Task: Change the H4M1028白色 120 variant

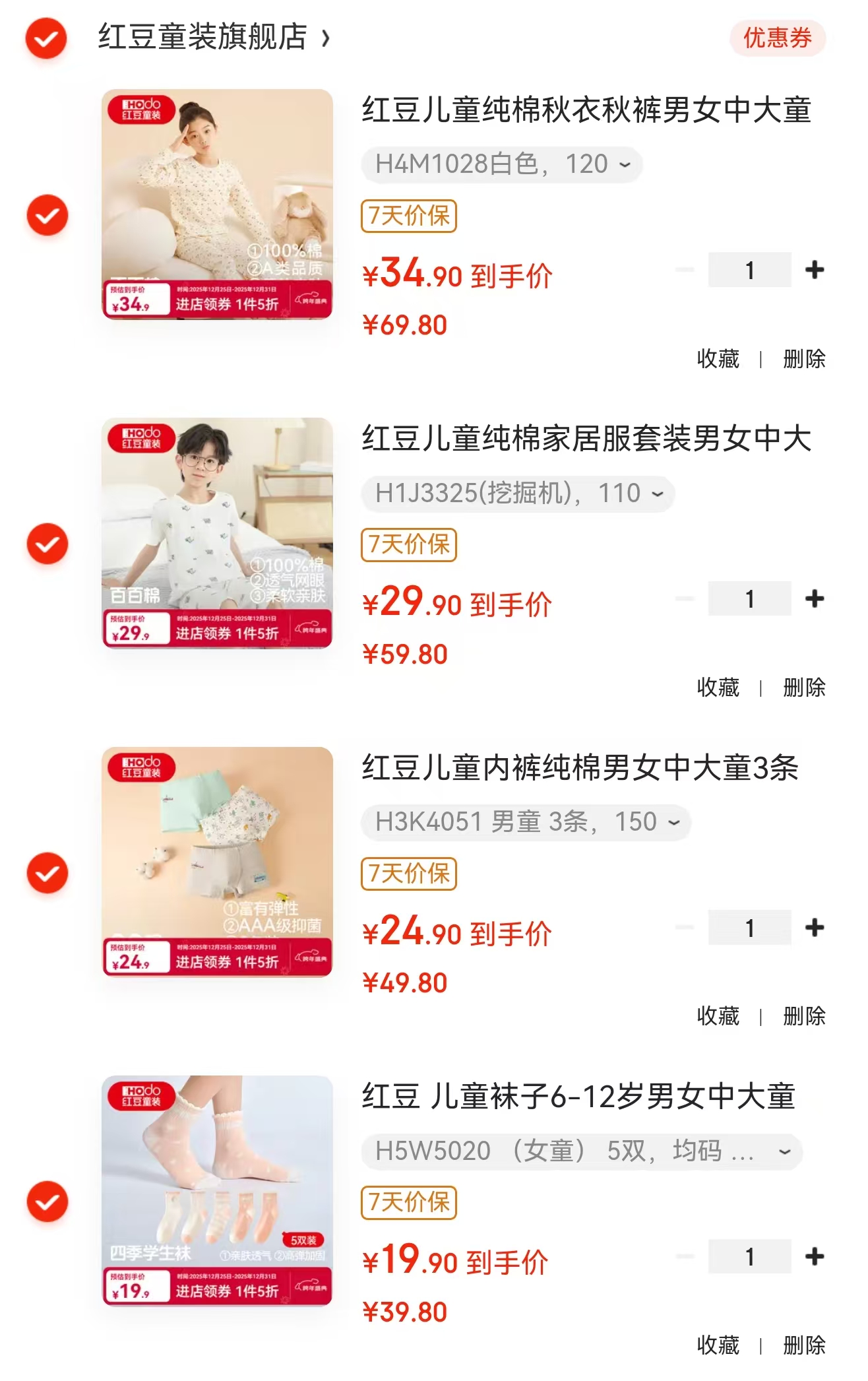Action: tap(502, 164)
